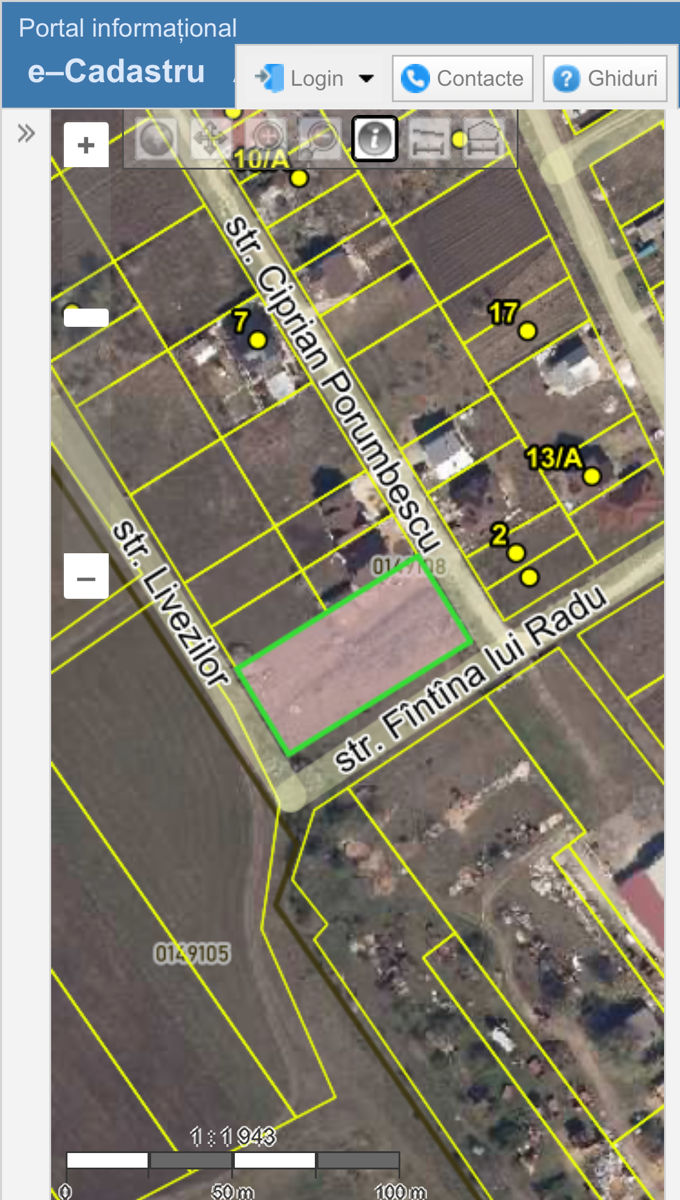This screenshot has height=1200, width=680.
Task: Open the Contacte page
Action: coord(464,78)
